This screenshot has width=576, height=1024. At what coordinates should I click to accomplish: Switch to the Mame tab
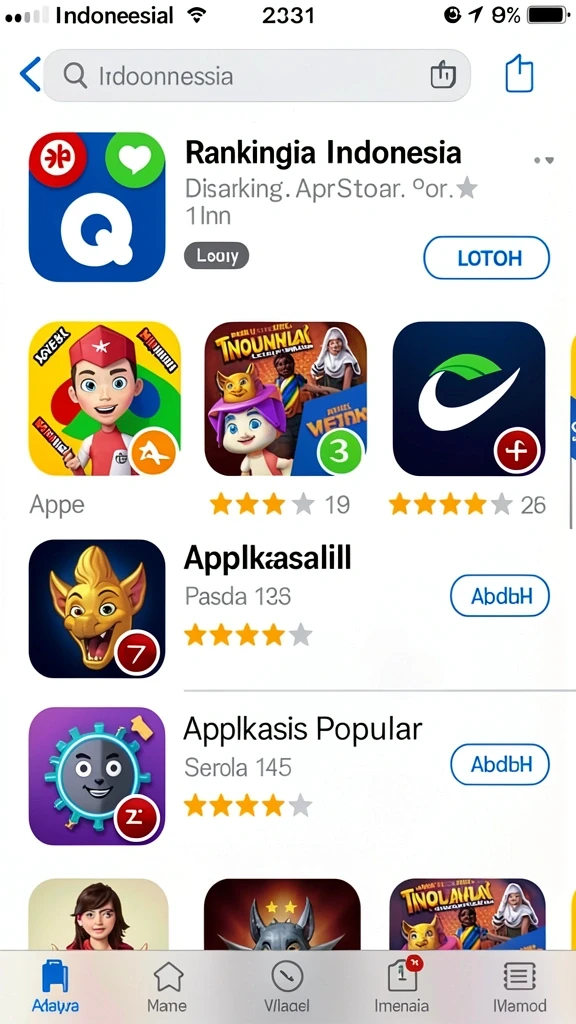[167, 987]
